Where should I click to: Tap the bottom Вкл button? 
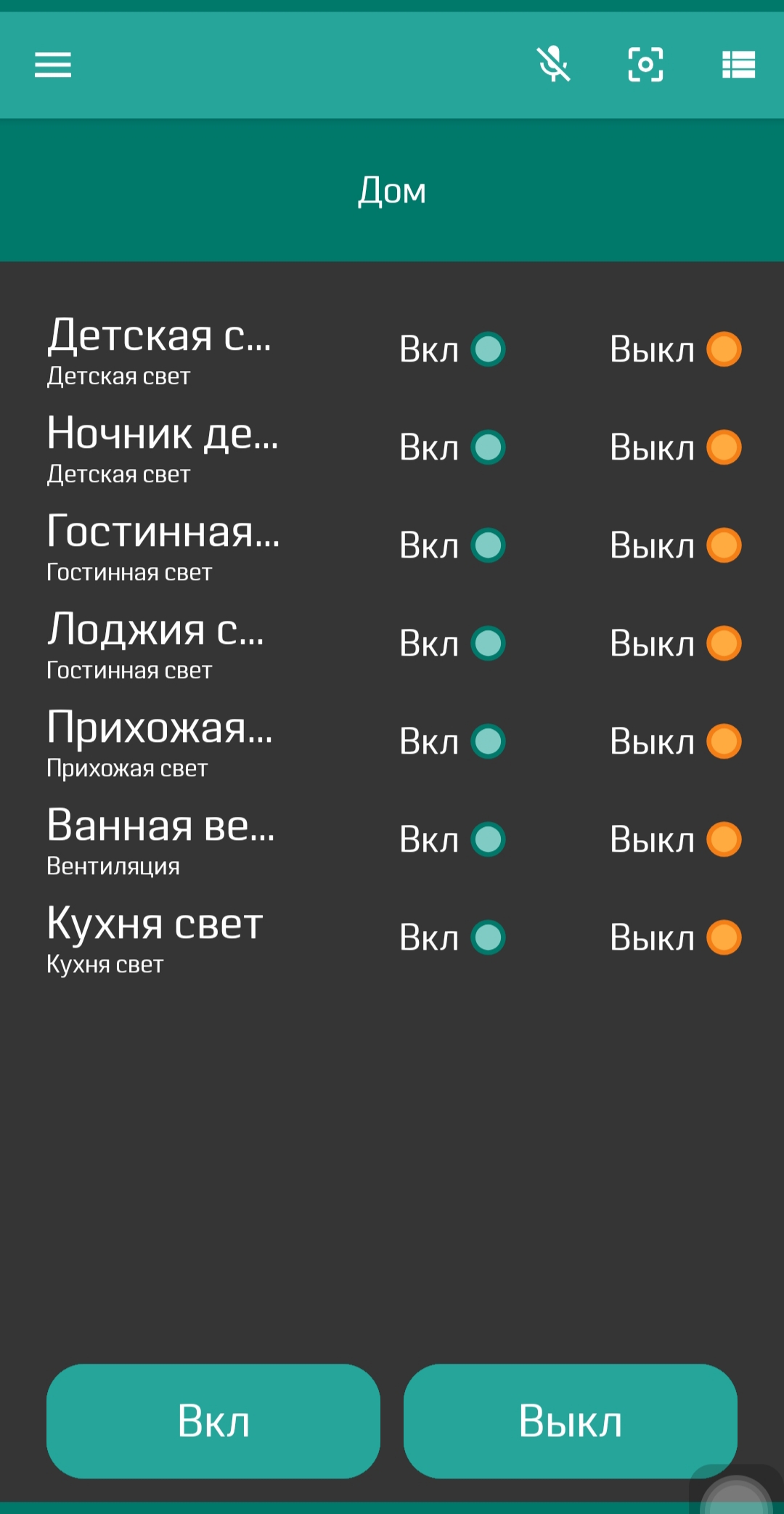point(213,1421)
